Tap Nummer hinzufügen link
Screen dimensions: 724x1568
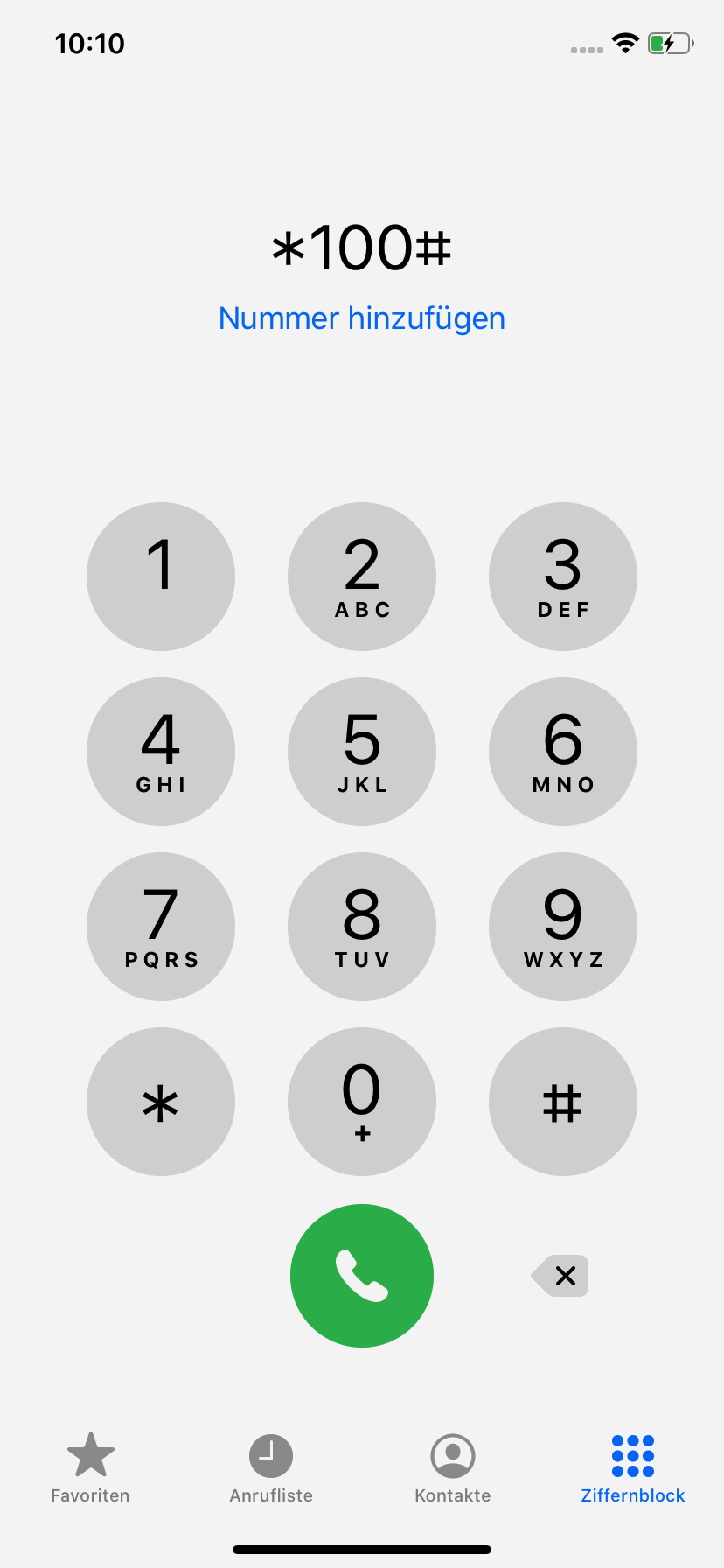point(362,318)
